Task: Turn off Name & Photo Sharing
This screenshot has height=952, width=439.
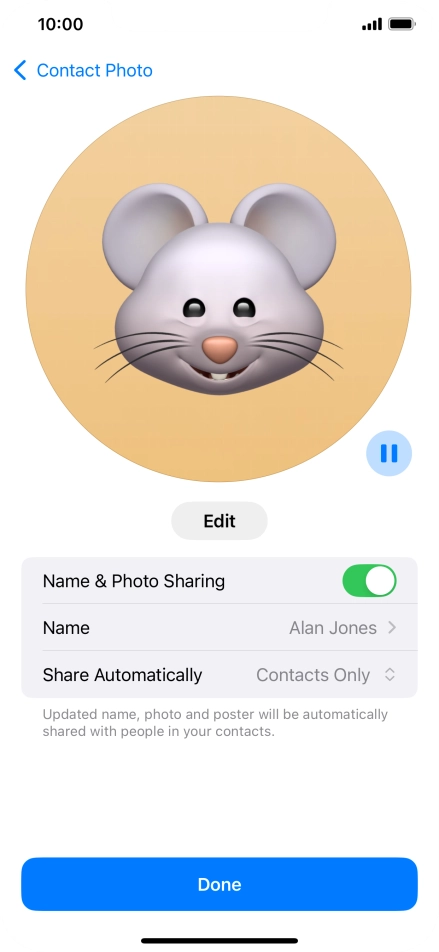Action: click(369, 581)
